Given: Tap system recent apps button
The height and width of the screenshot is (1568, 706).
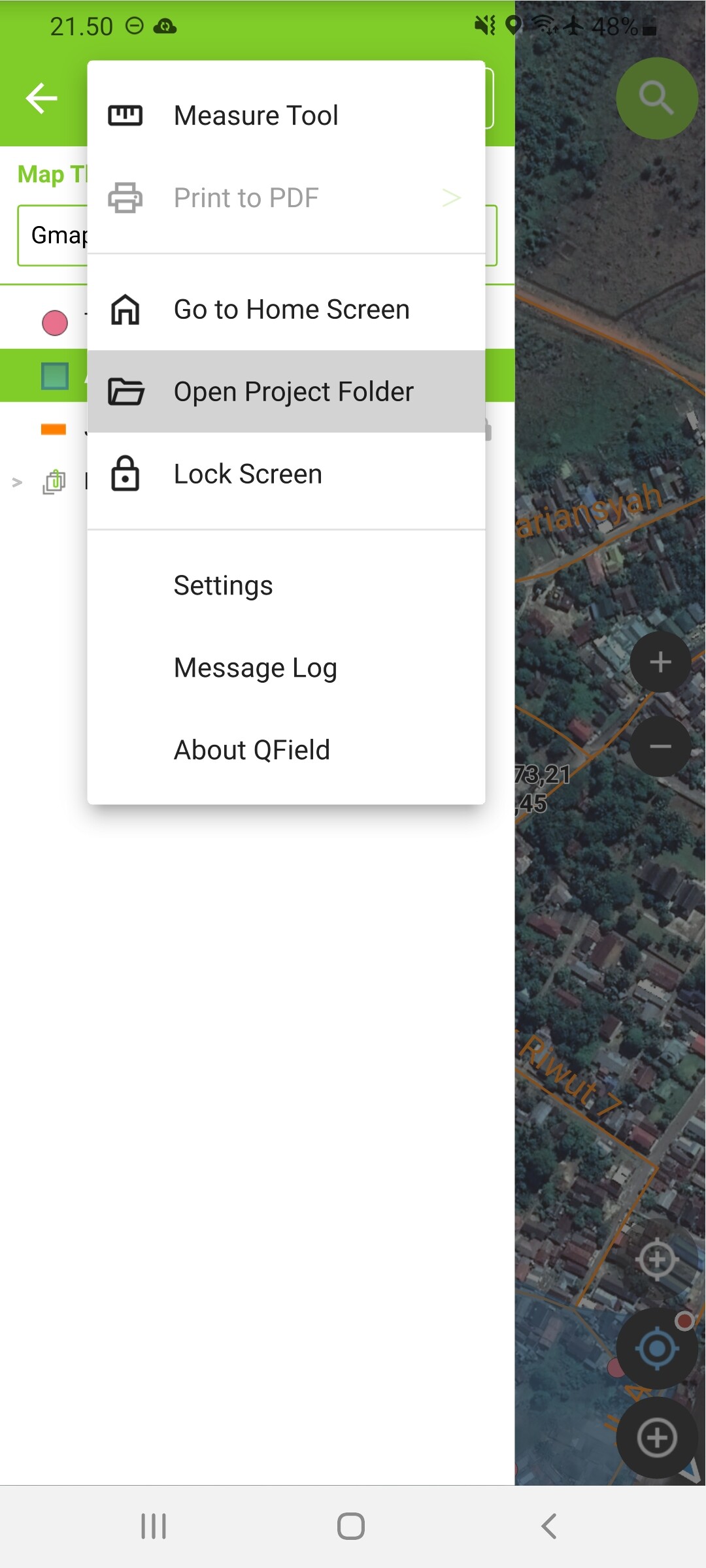Looking at the screenshot, I should (154, 1526).
